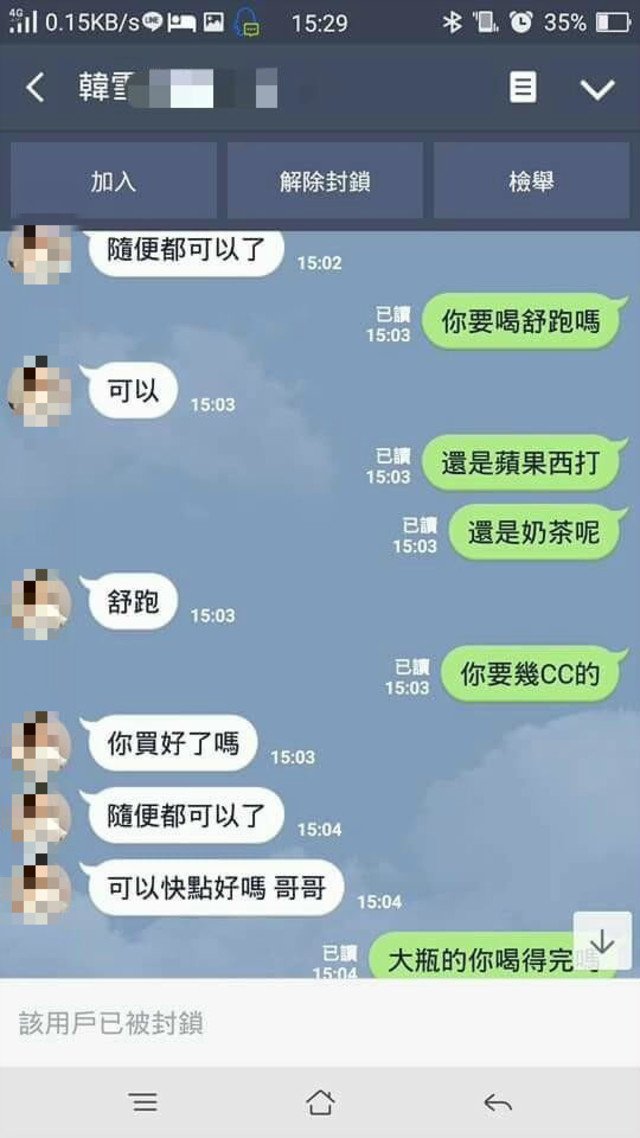Image resolution: width=640 pixels, height=1138 pixels.
Task: Open sender's avatar beside 舒跑
Action: tap(40, 602)
